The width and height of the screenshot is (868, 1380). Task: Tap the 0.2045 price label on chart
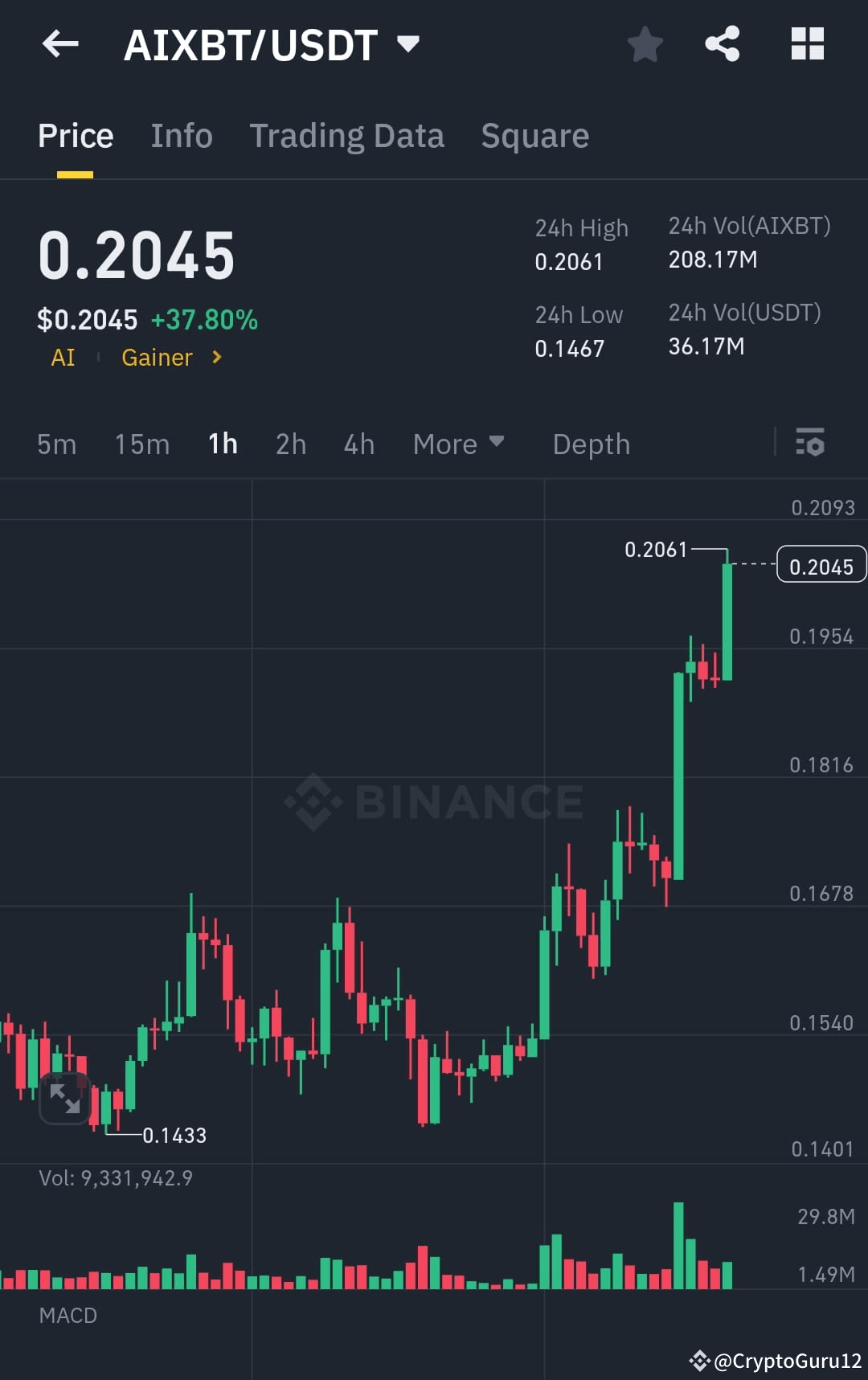coord(821,565)
